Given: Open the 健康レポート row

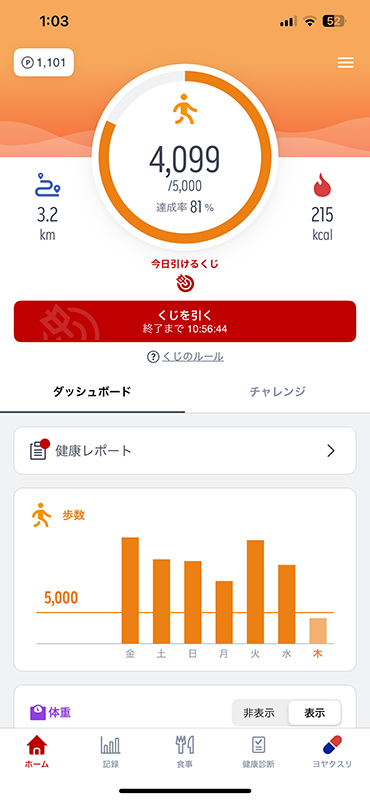Looking at the screenshot, I should point(185,451).
